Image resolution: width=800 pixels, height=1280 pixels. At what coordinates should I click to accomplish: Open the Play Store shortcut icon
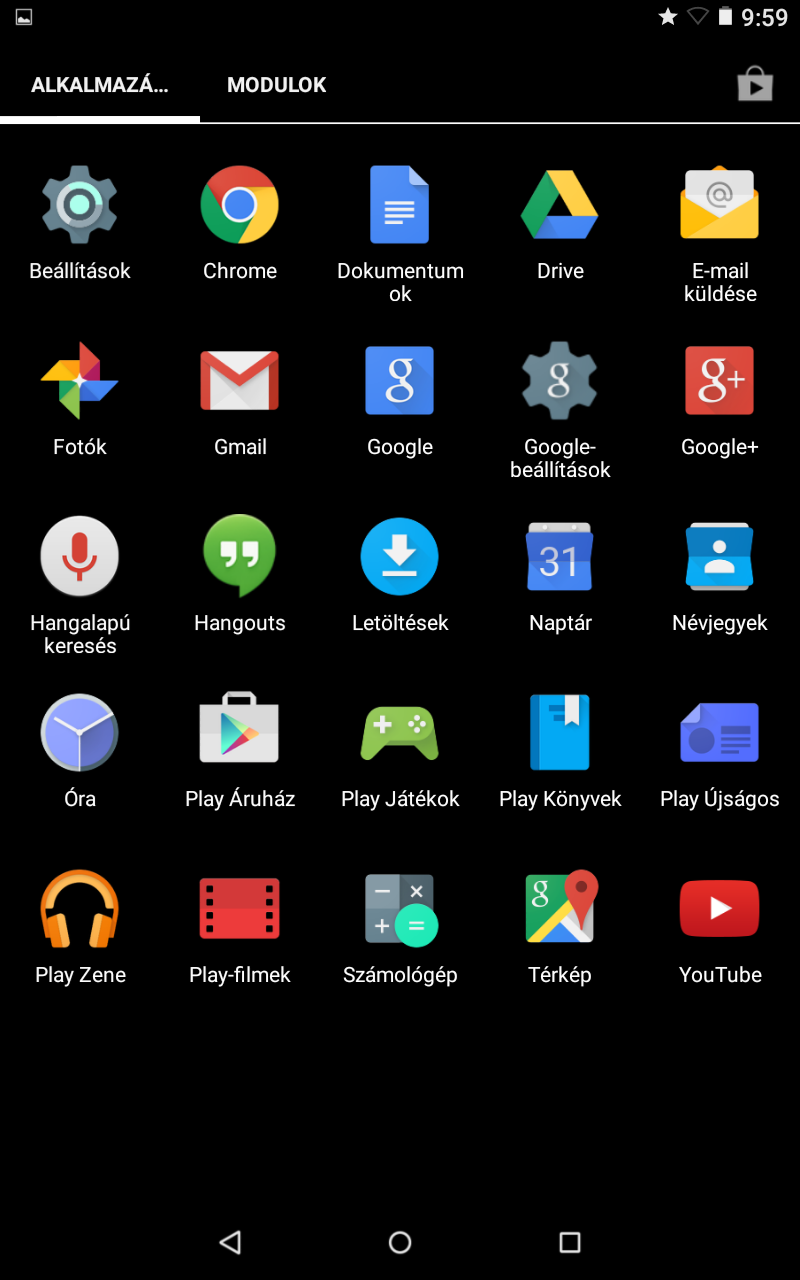[x=755, y=85]
